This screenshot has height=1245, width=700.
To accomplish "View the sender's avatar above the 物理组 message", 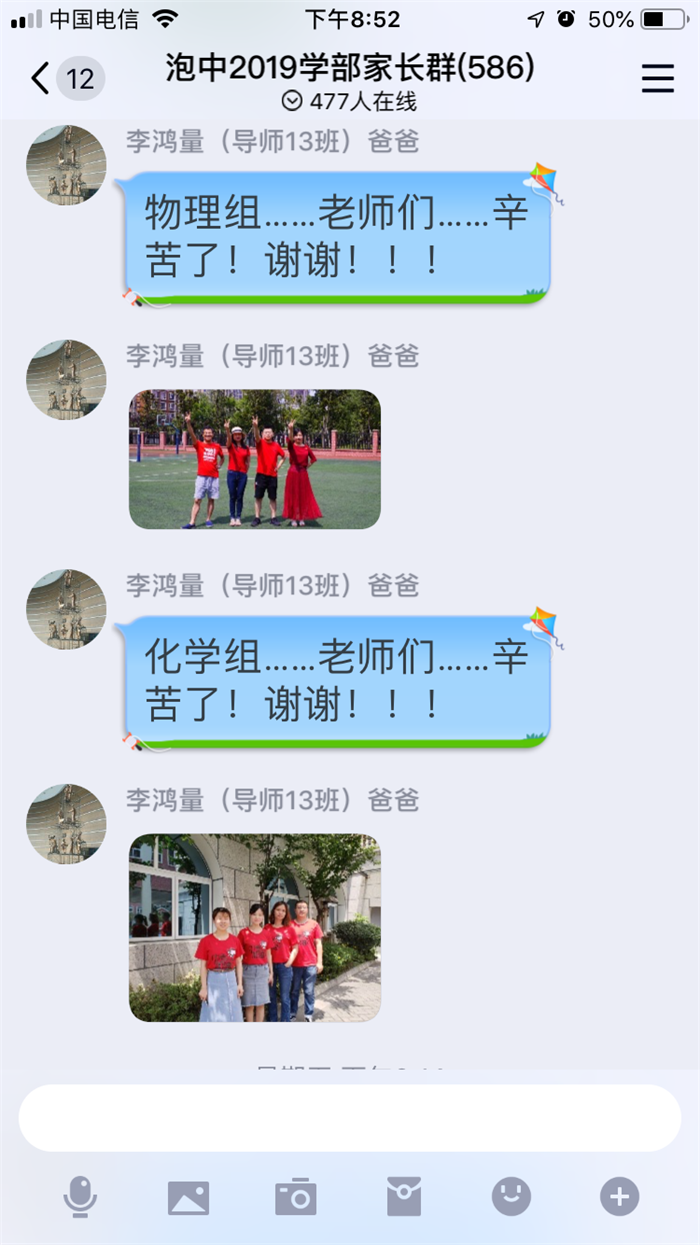I will pyautogui.click(x=66, y=165).
